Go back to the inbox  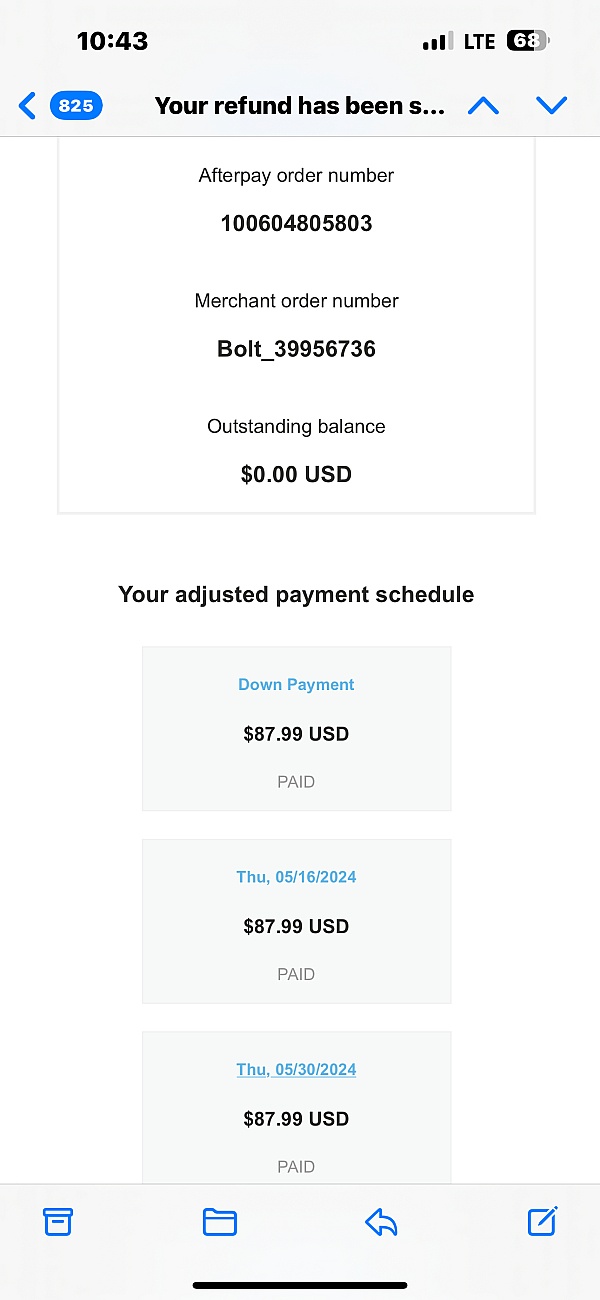coord(60,105)
